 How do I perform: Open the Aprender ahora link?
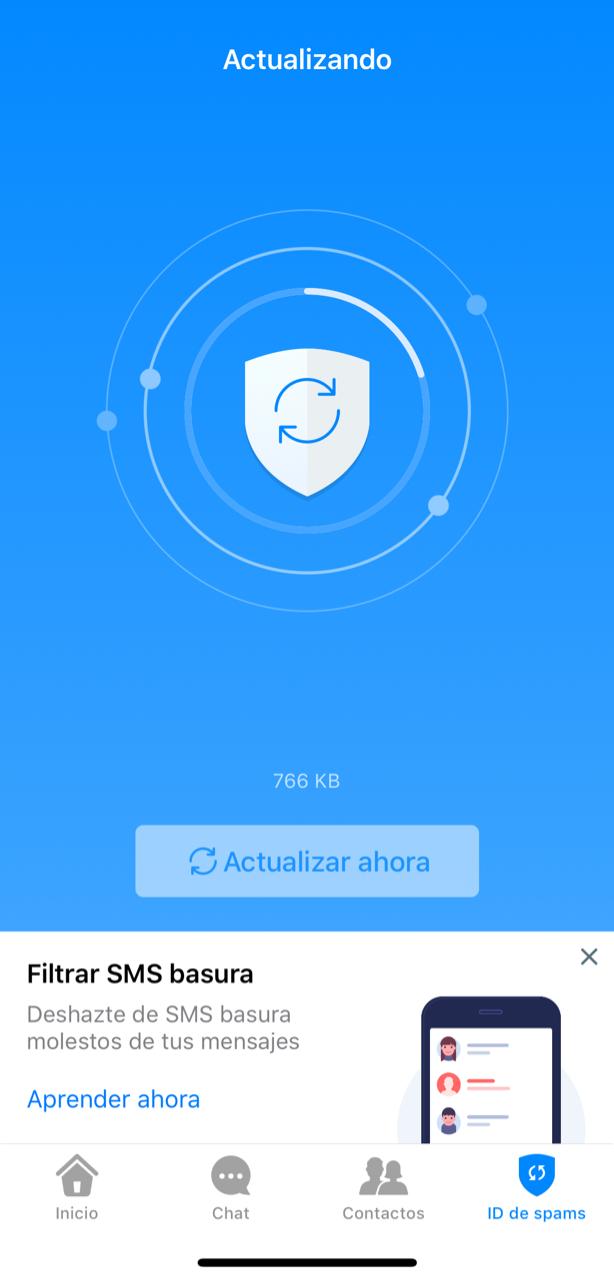click(x=113, y=1099)
